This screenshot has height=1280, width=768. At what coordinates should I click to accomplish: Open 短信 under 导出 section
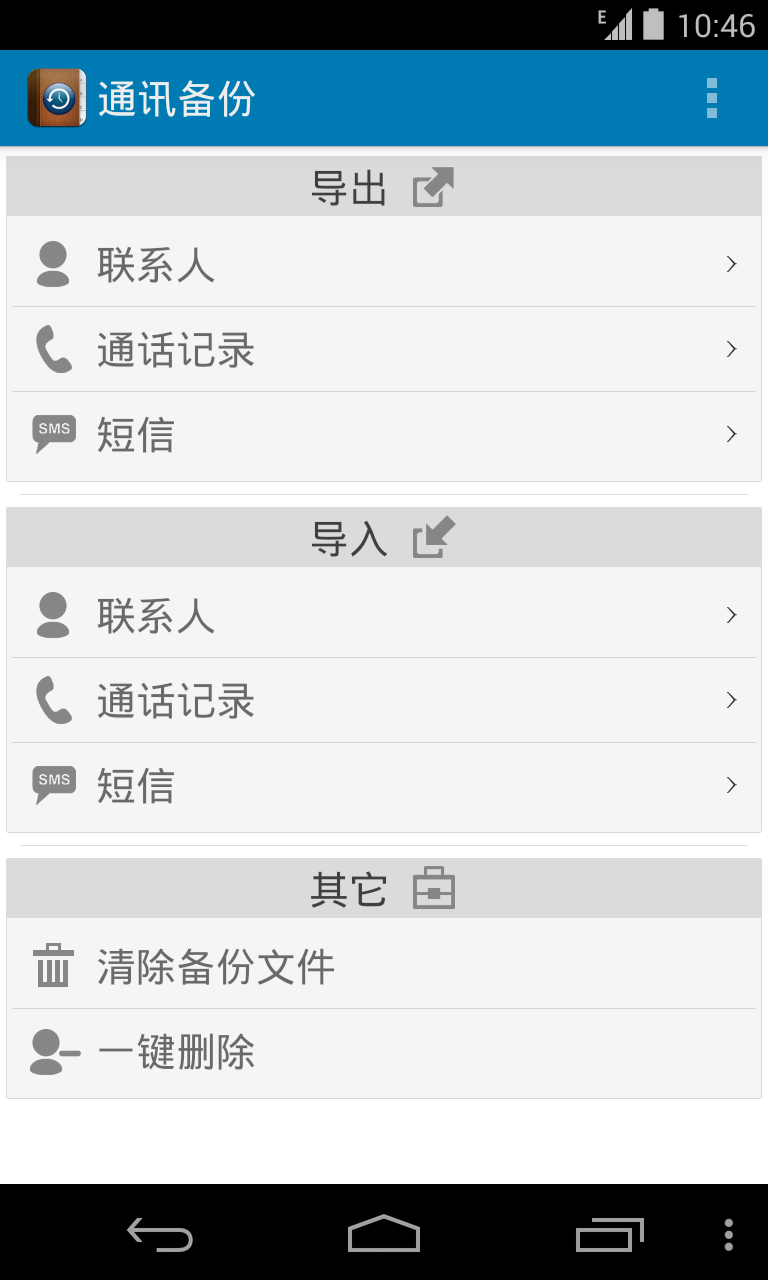click(384, 434)
